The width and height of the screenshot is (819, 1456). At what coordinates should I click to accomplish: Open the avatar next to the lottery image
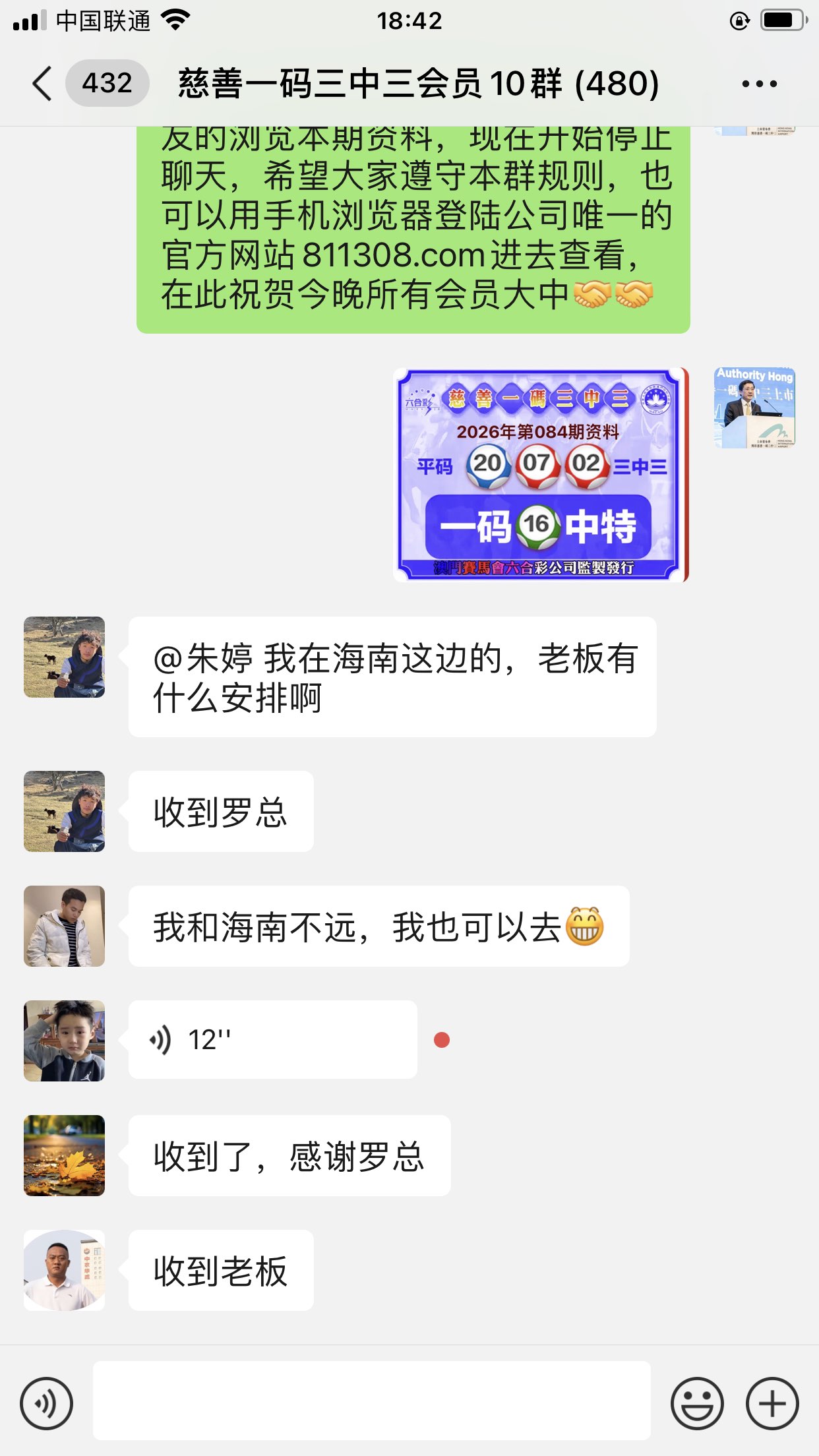(754, 408)
